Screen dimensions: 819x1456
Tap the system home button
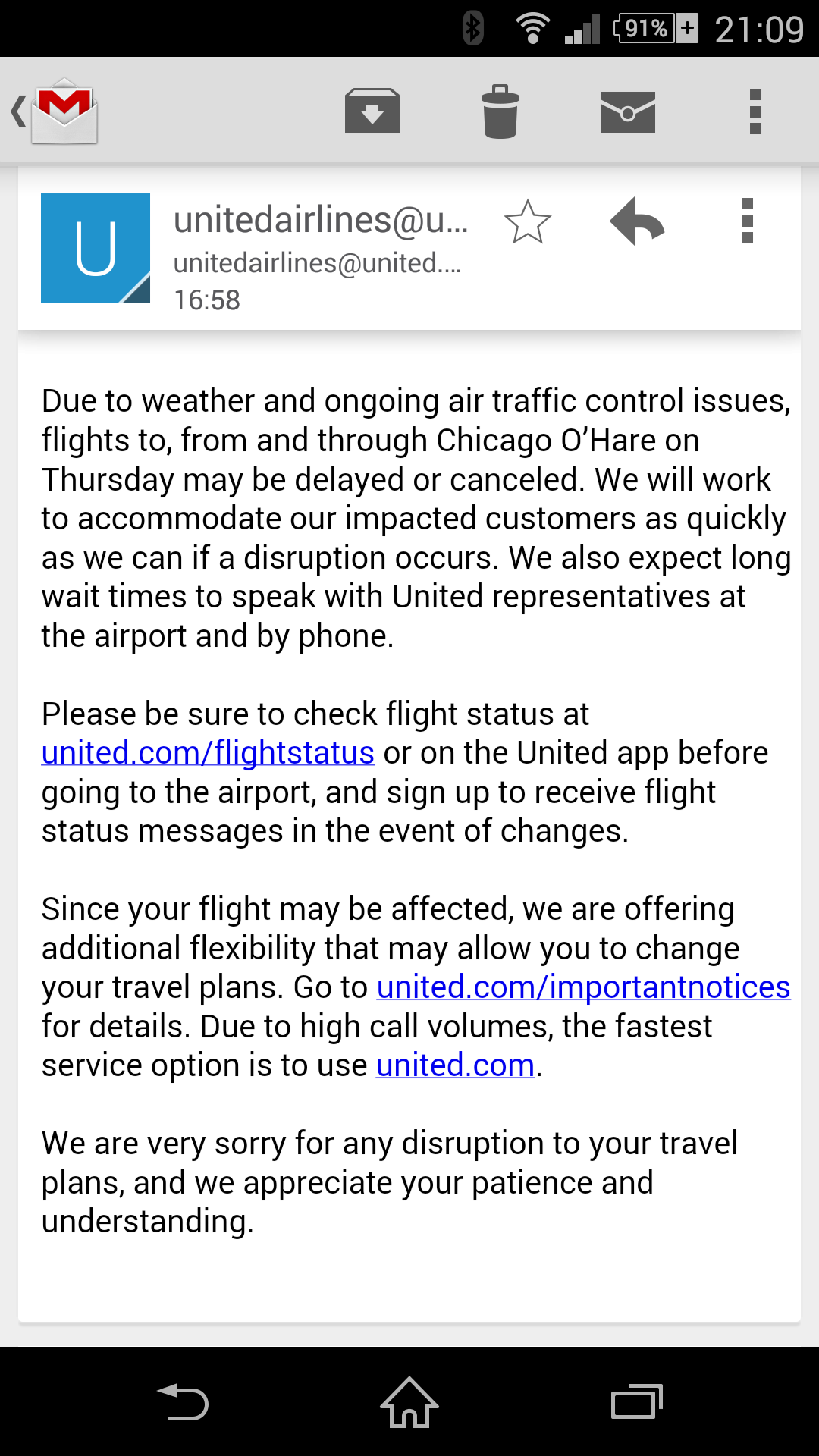(409, 1402)
